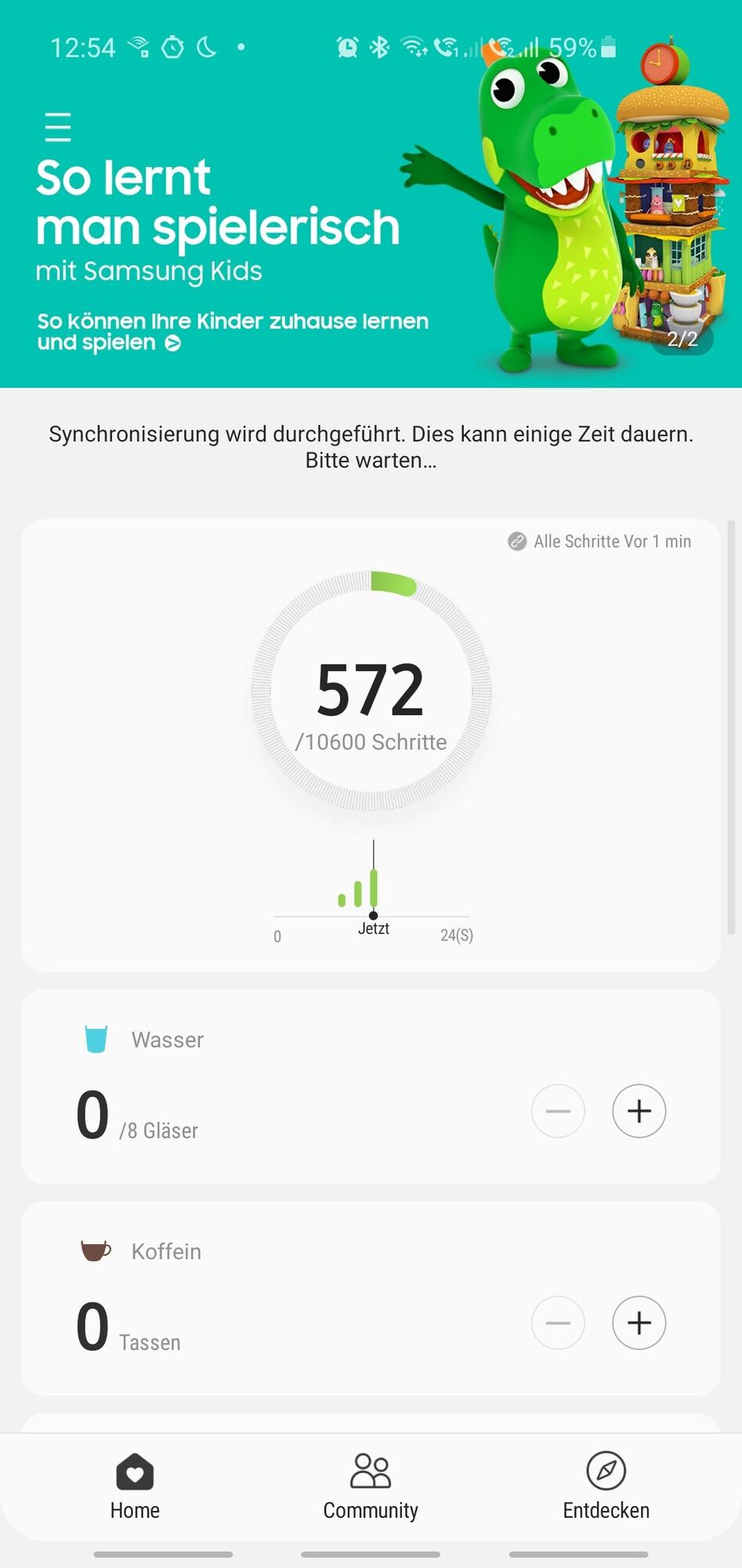
Task: Remove a cup of Koffein
Action: [x=558, y=1323]
